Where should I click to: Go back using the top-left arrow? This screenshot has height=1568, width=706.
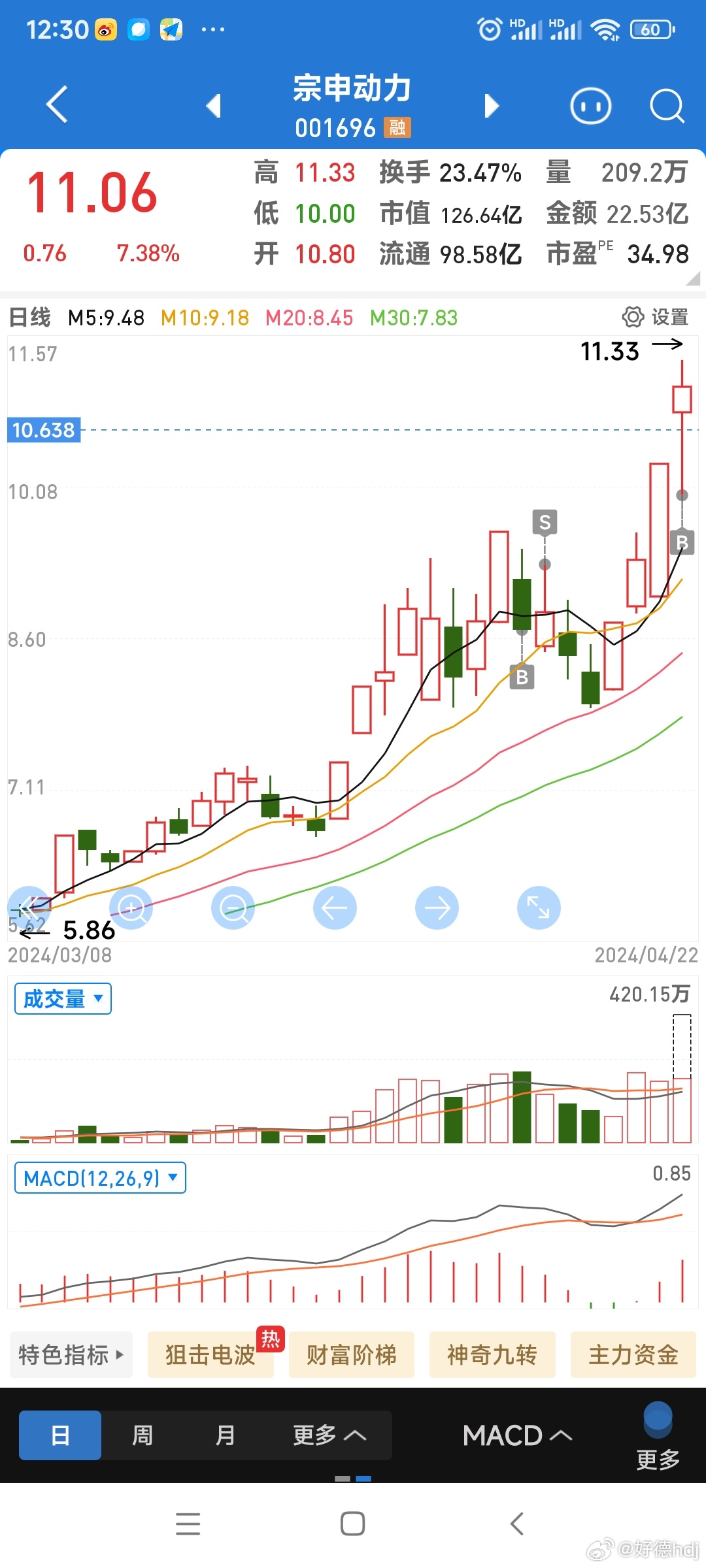[57, 105]
